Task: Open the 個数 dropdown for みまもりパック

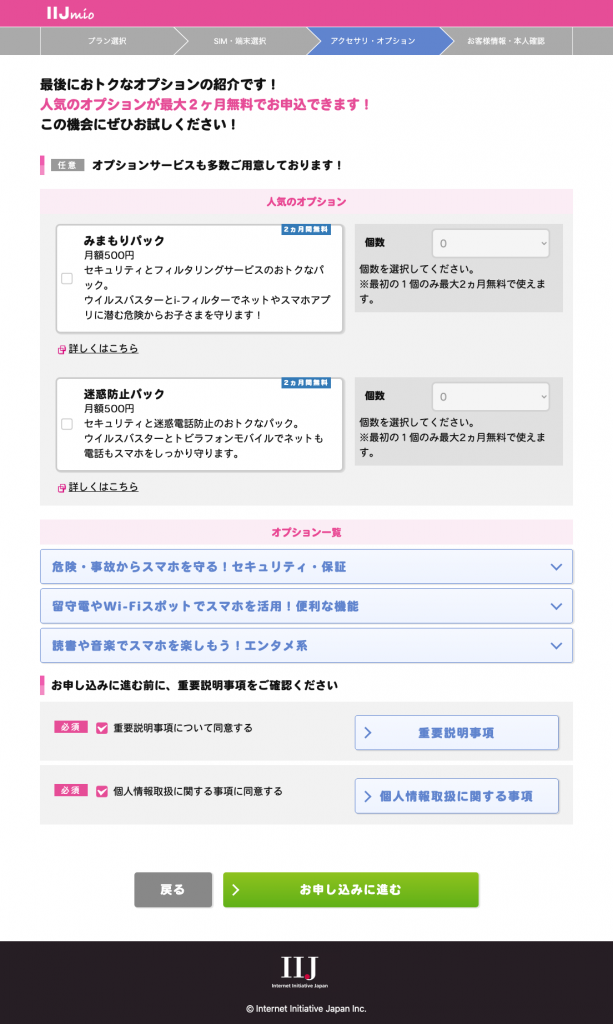Action: 491,244
